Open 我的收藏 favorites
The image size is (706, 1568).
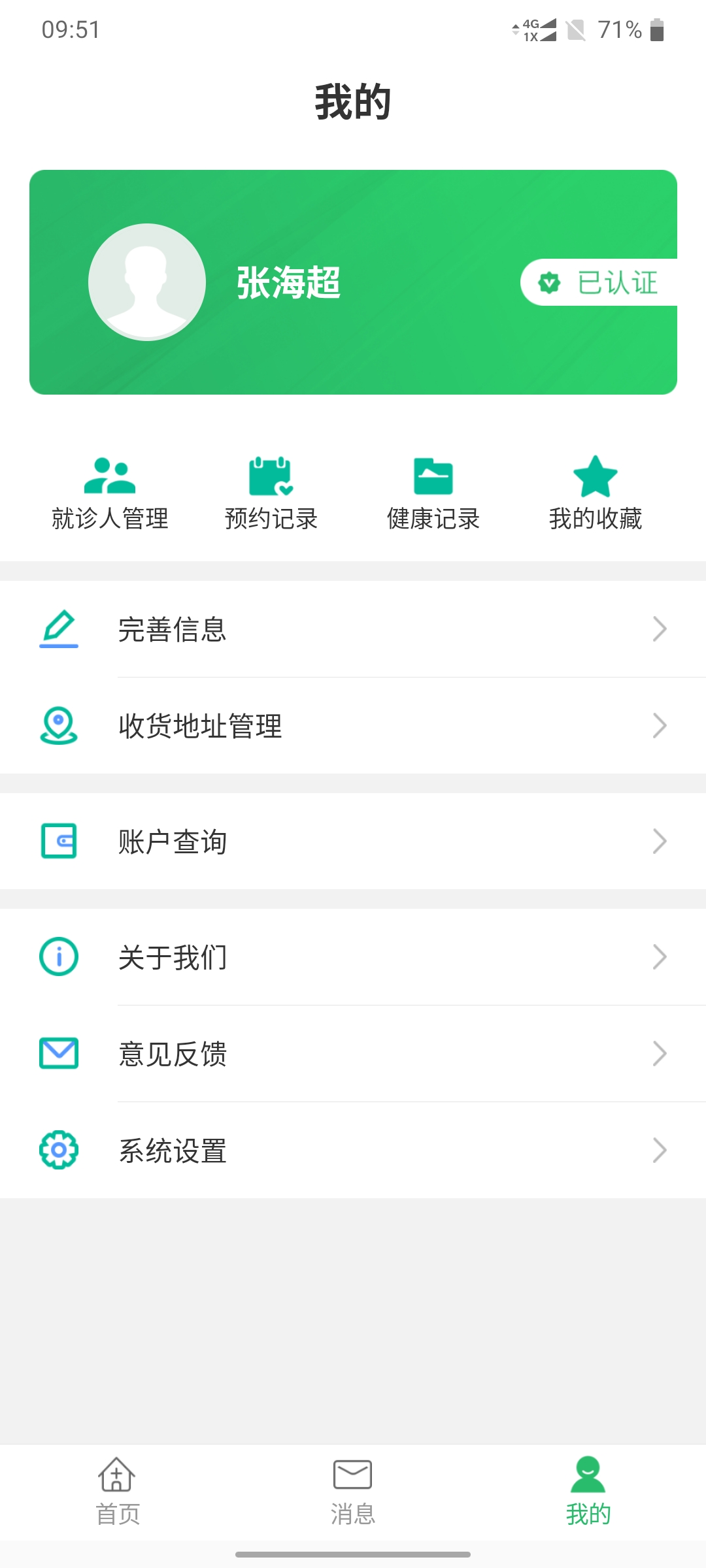pos(596,494)
